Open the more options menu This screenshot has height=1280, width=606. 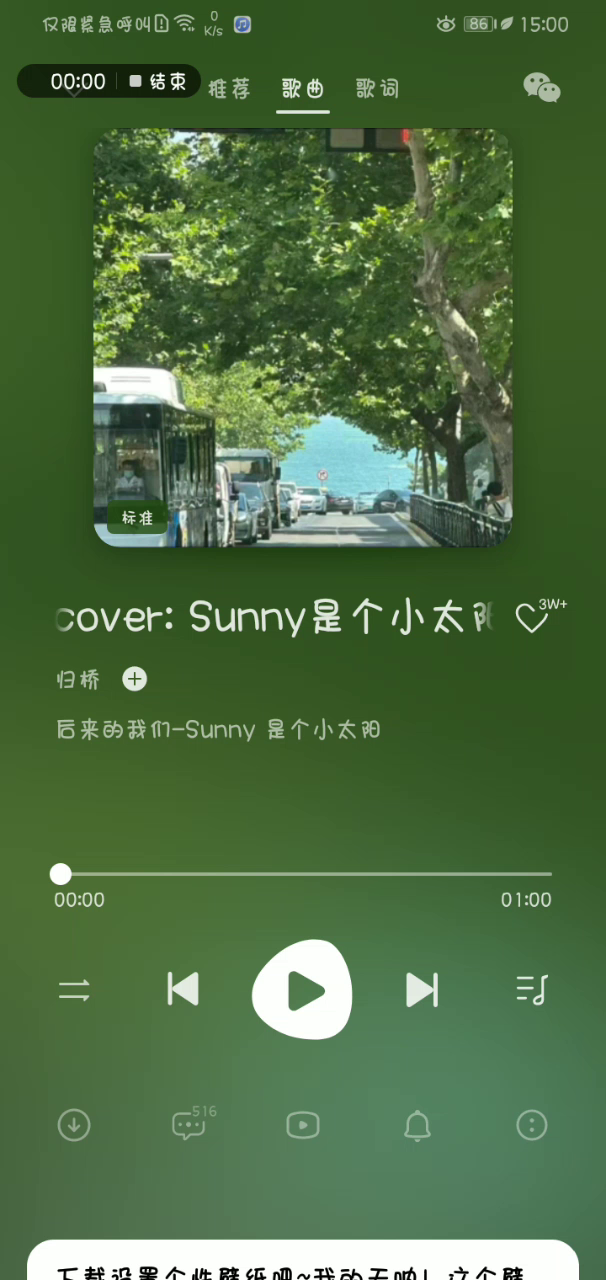click(531, 1125)
